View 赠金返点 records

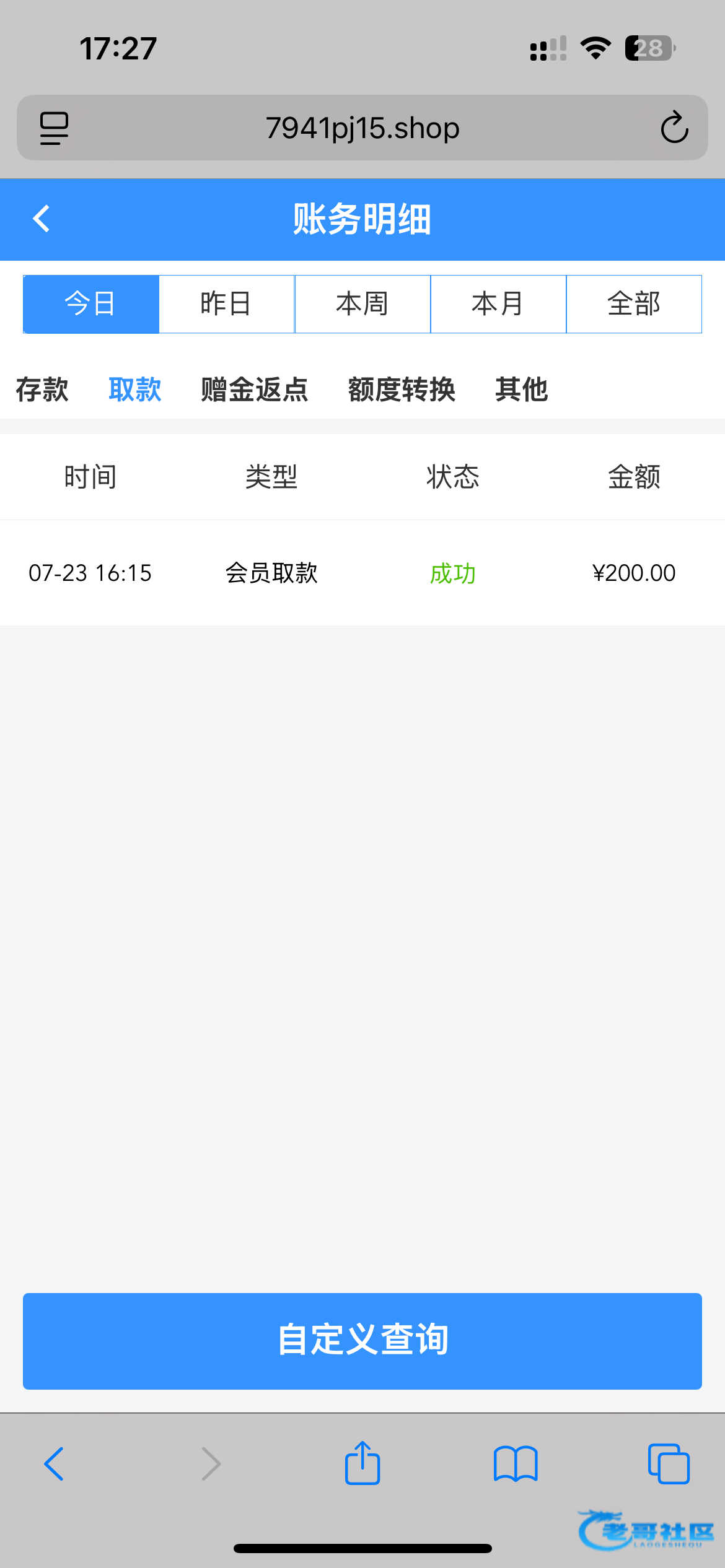point(254,390)
